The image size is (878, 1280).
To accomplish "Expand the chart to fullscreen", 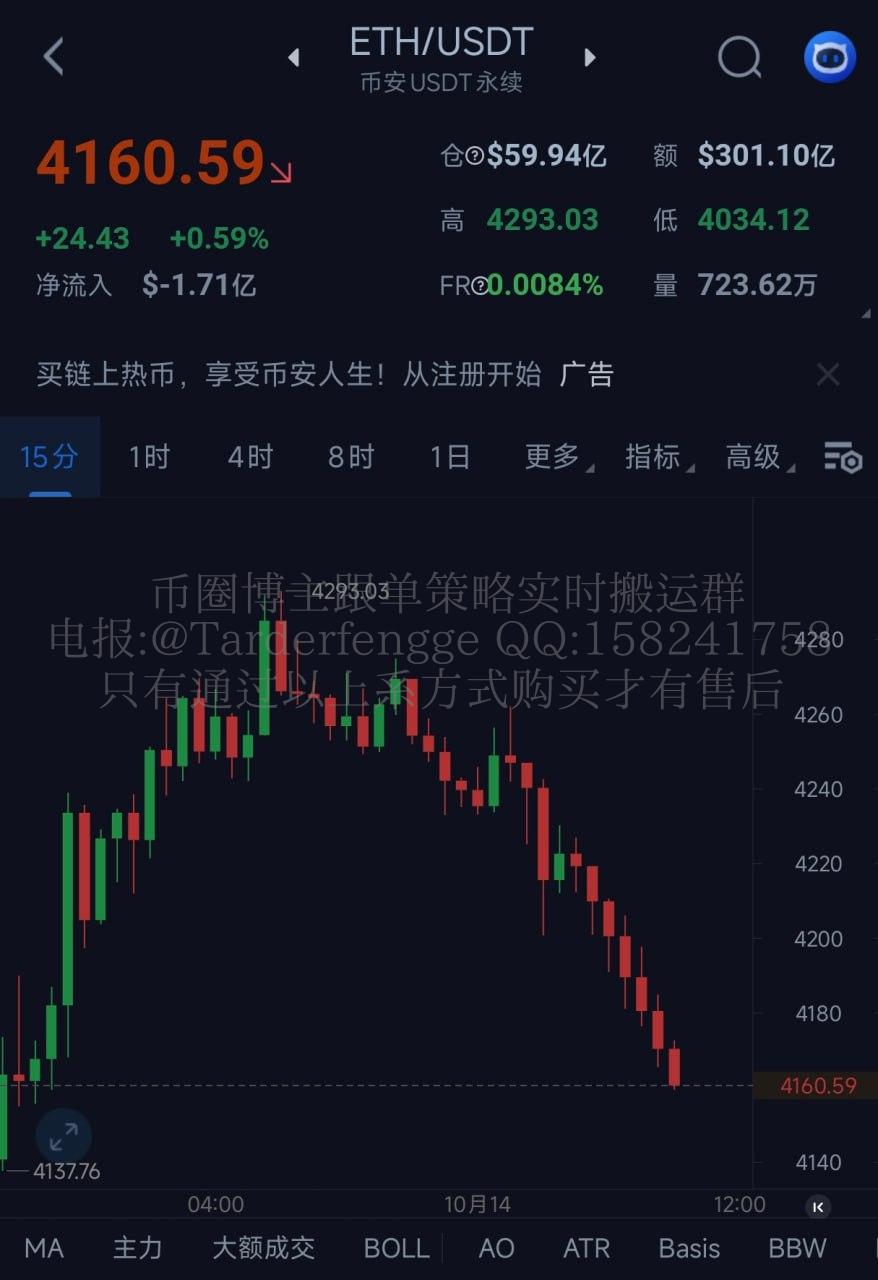I will 63,1135.
